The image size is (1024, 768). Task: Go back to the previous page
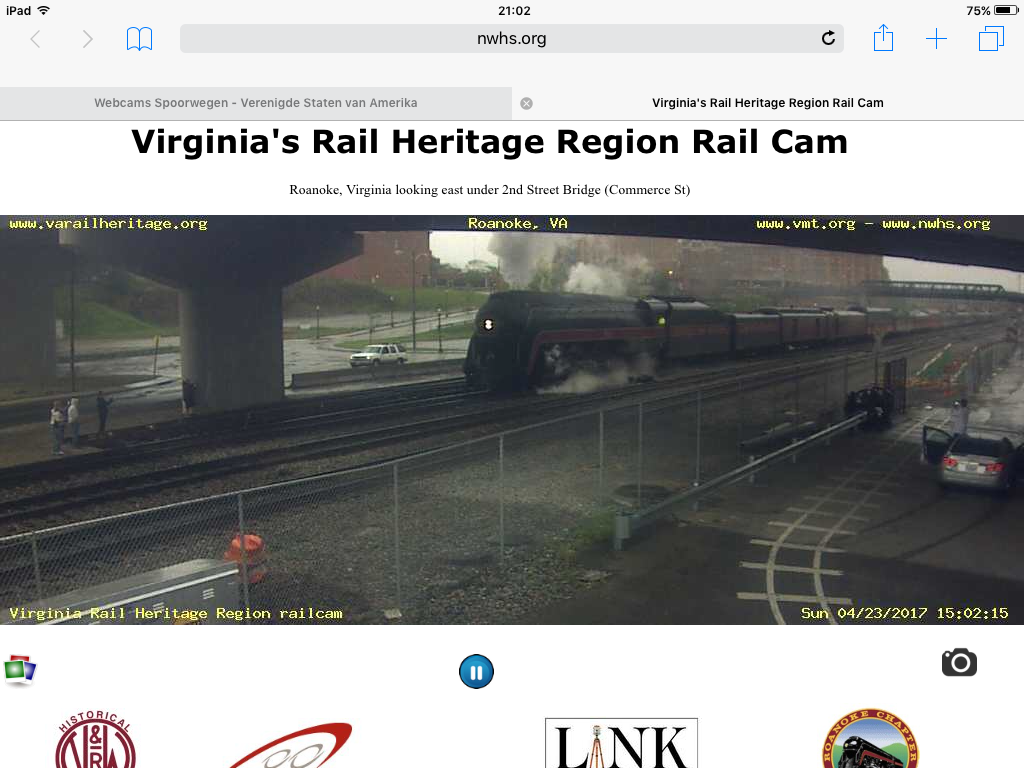coord(35,39)
